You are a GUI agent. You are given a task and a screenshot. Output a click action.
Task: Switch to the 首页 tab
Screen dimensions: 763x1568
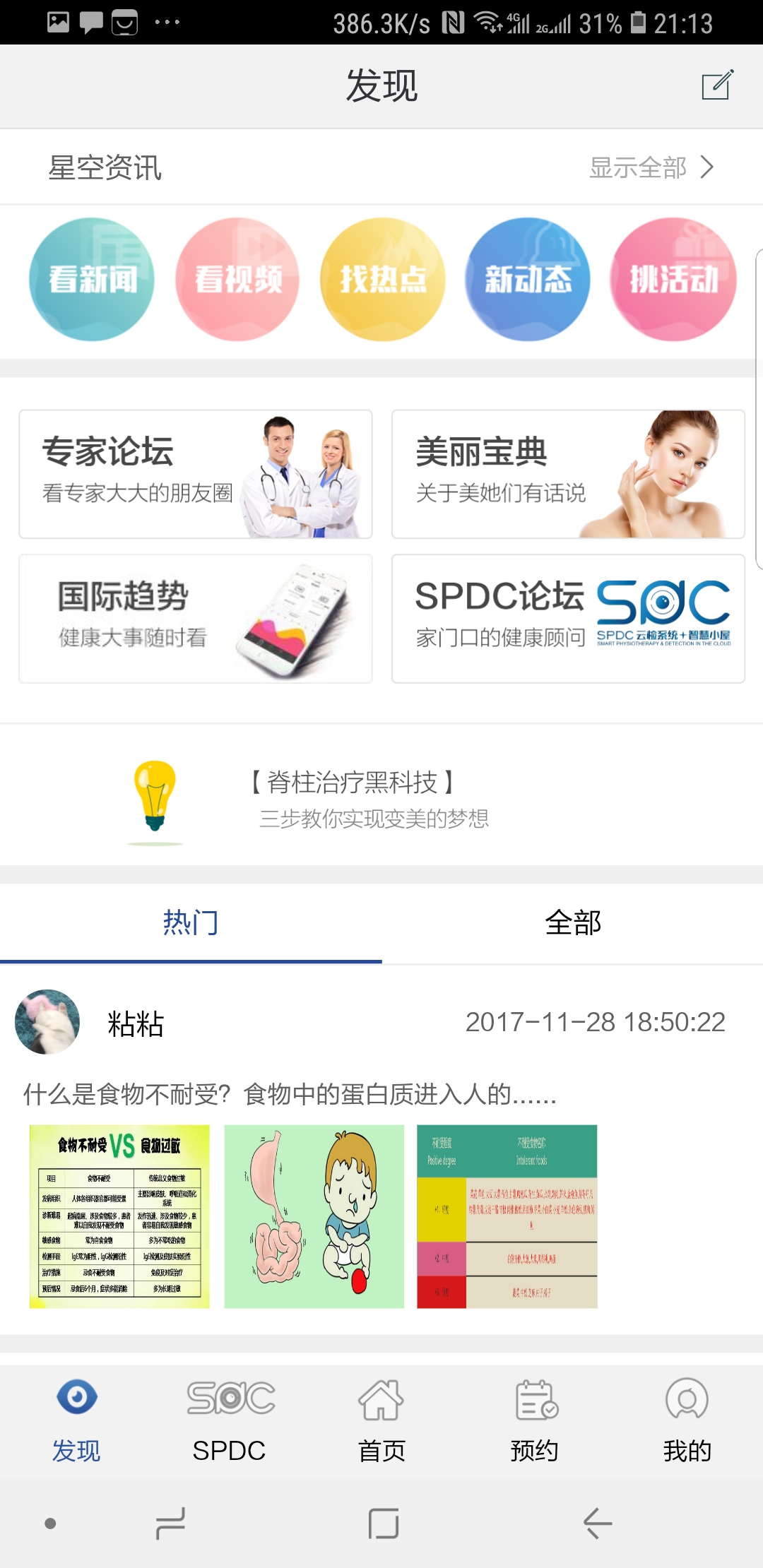tap(381, 1421)
